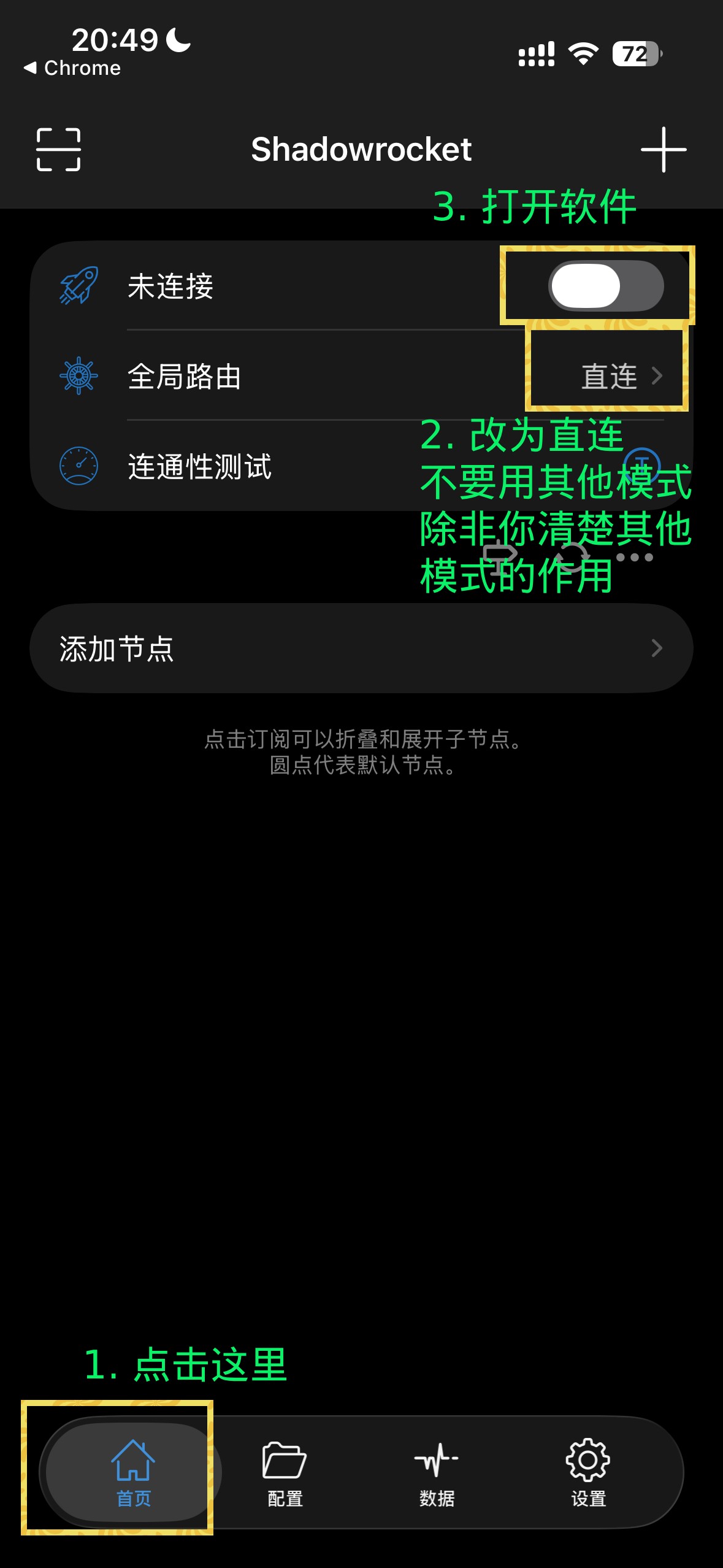Tap 添加节点 to add a node
Image resolution: width=723 pixels, height=1568 pixels.
tap(117, 647)
